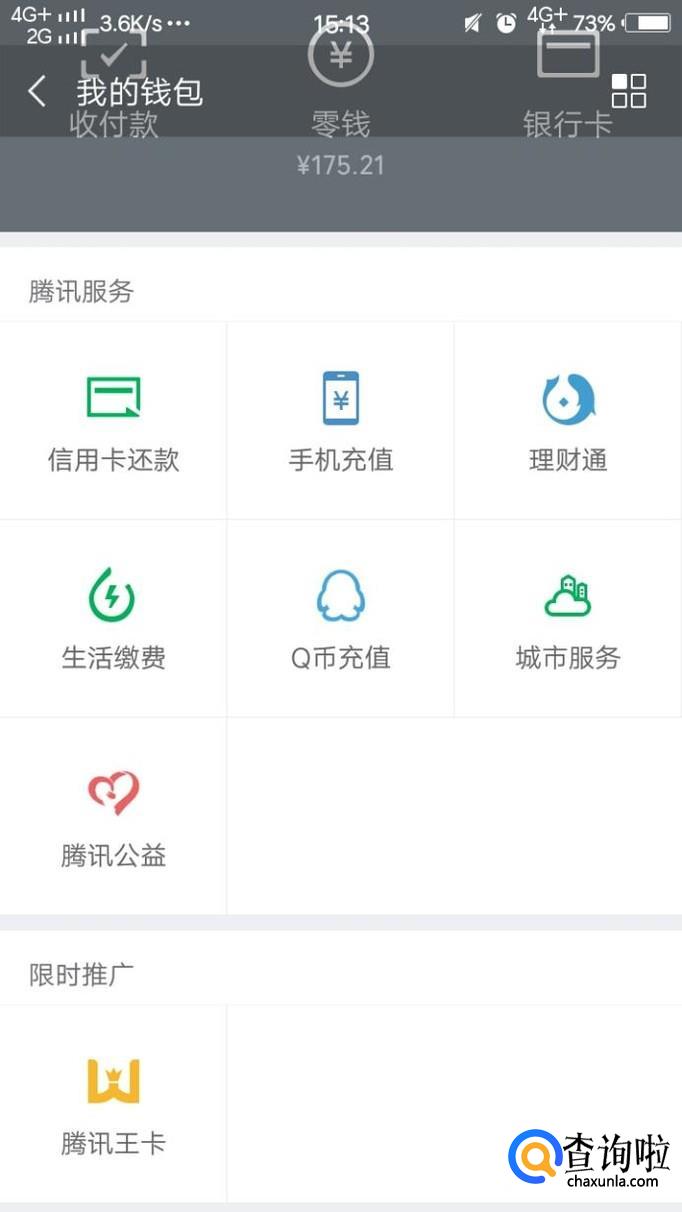The image size is (682, 1212).
Task: Open 腾讯公益 charity
Action: pyautogui.click(x=113, y=817)
